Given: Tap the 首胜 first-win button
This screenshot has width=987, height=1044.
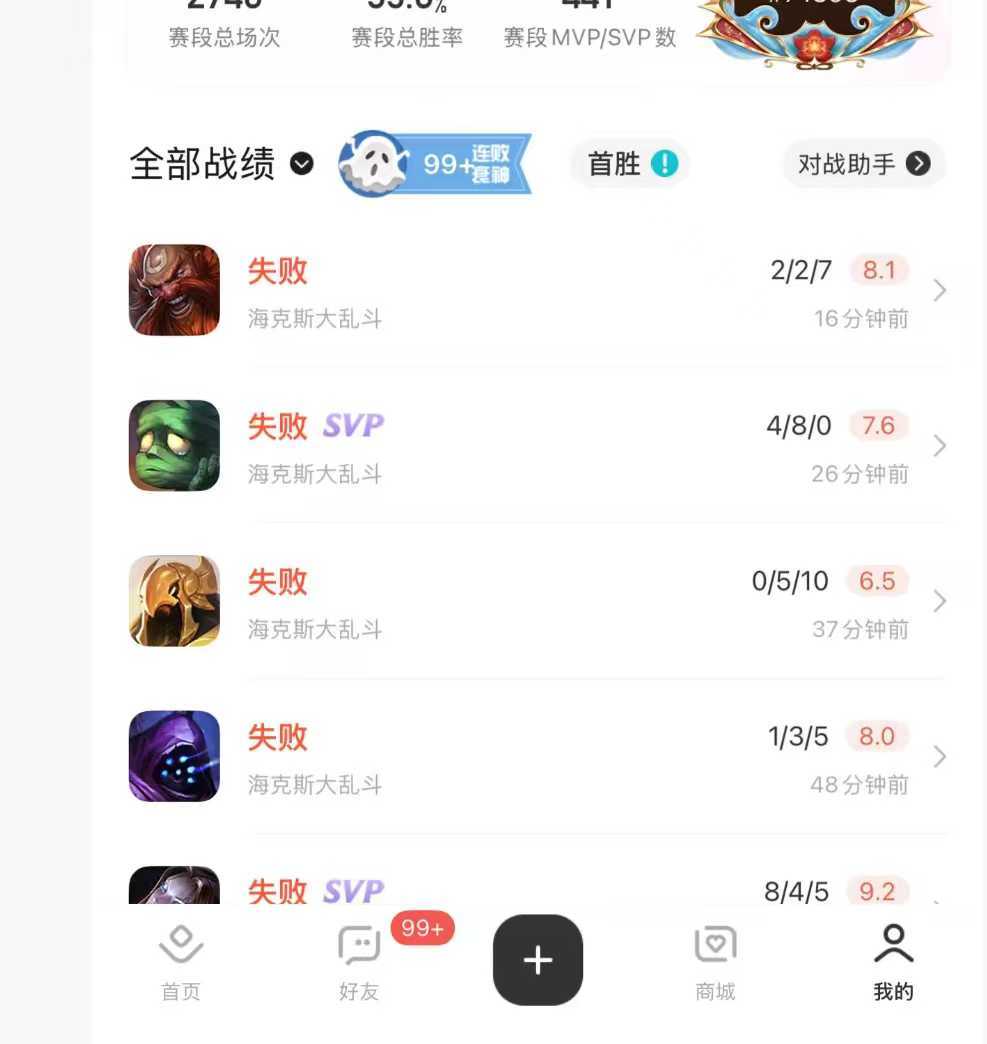Looking at the screenshot, I should [630, 164].
